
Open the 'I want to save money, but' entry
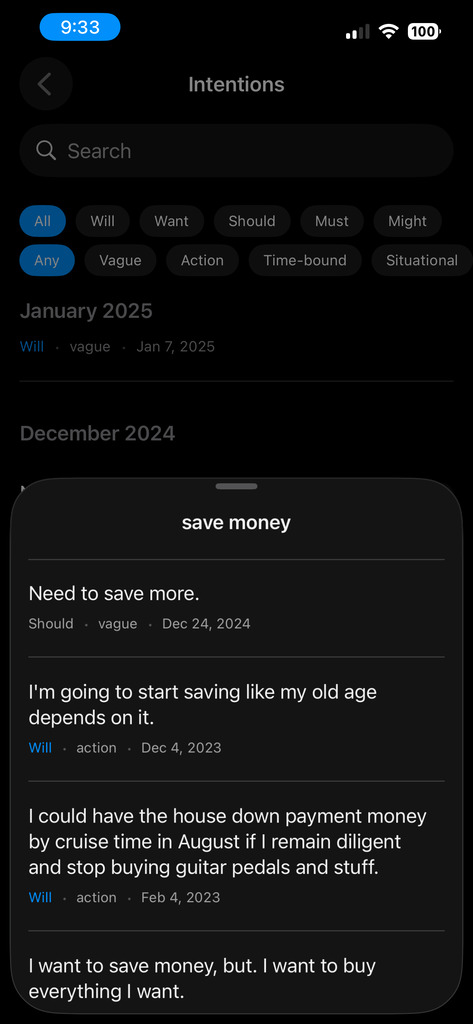click(236, 978)
